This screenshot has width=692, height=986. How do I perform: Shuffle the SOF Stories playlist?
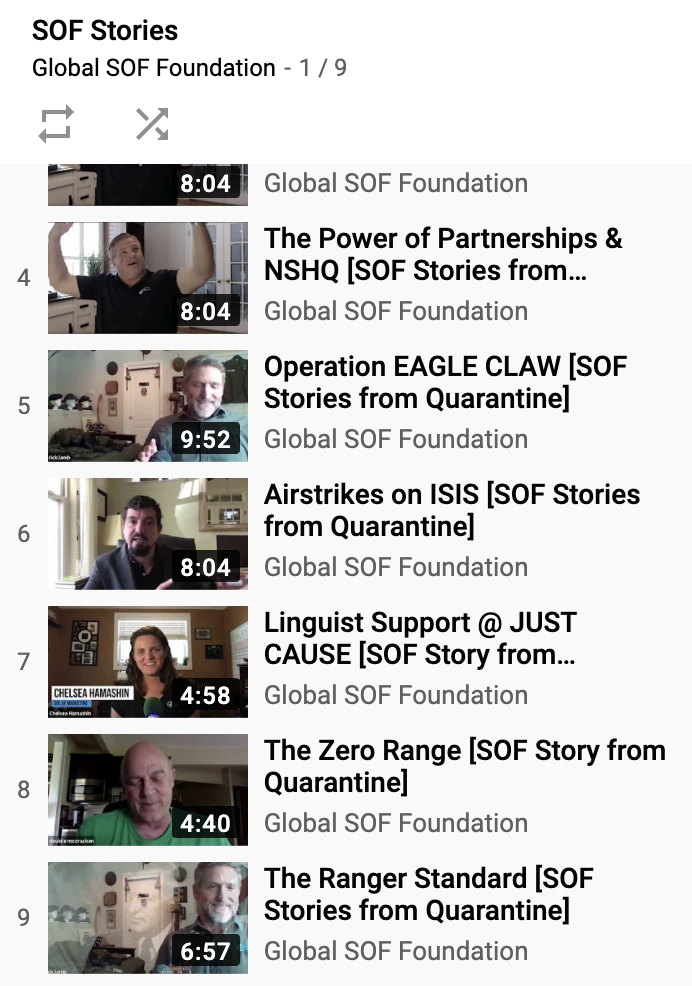[x=152, y=124]
